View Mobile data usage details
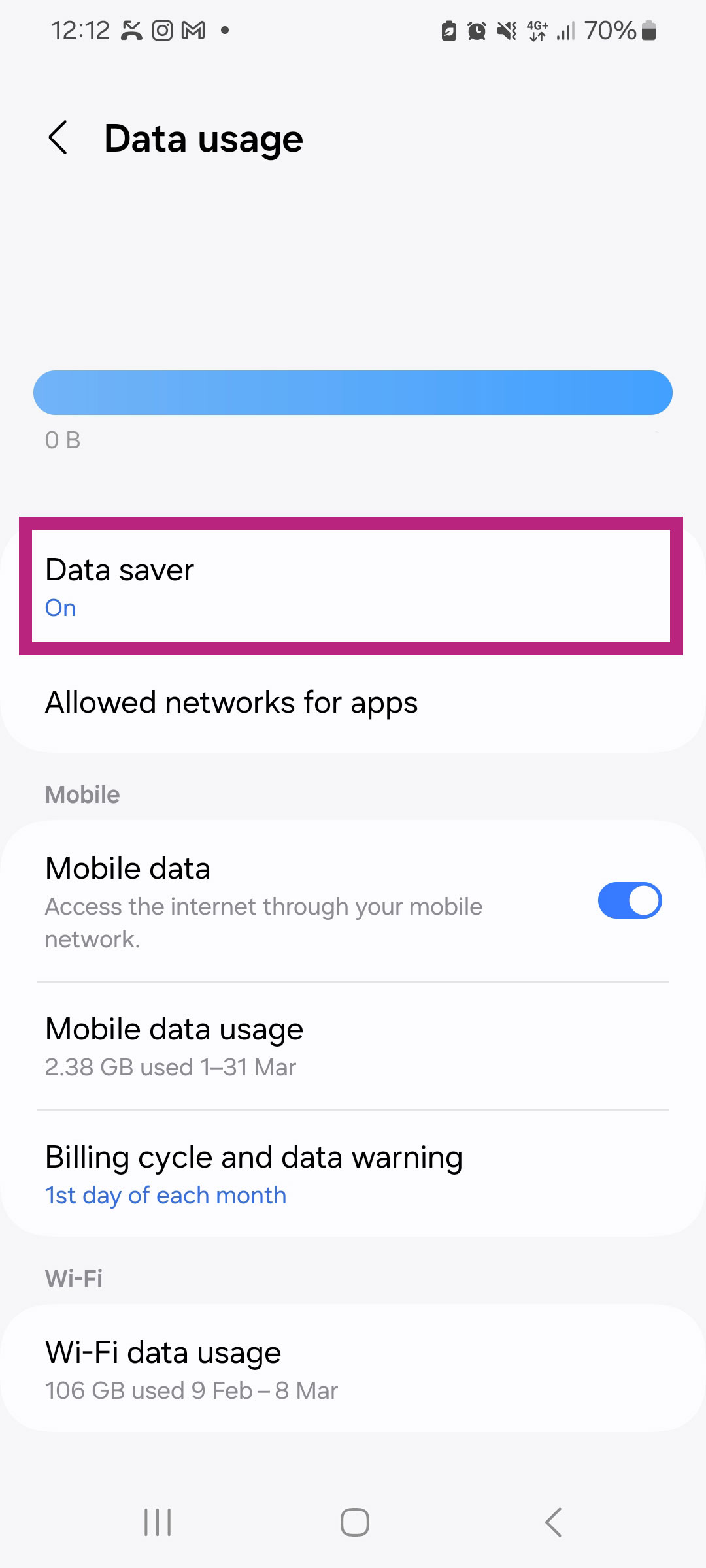Viewport: 706px width, 1568px height. pyautogui.click(x=353, y=1045)
